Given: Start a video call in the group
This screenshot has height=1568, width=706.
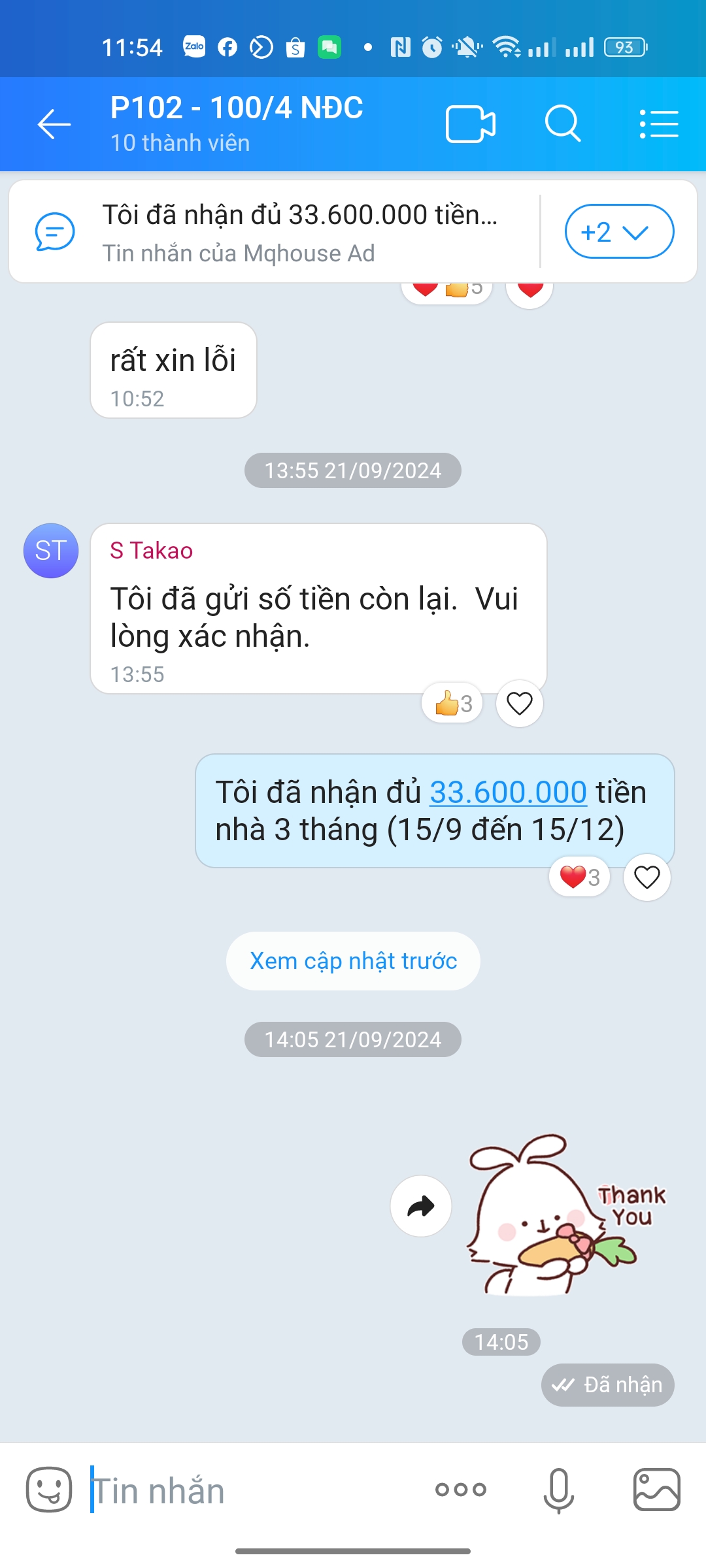Looking at the screenshot, I should pyautogui.click(x=470, y=124).
